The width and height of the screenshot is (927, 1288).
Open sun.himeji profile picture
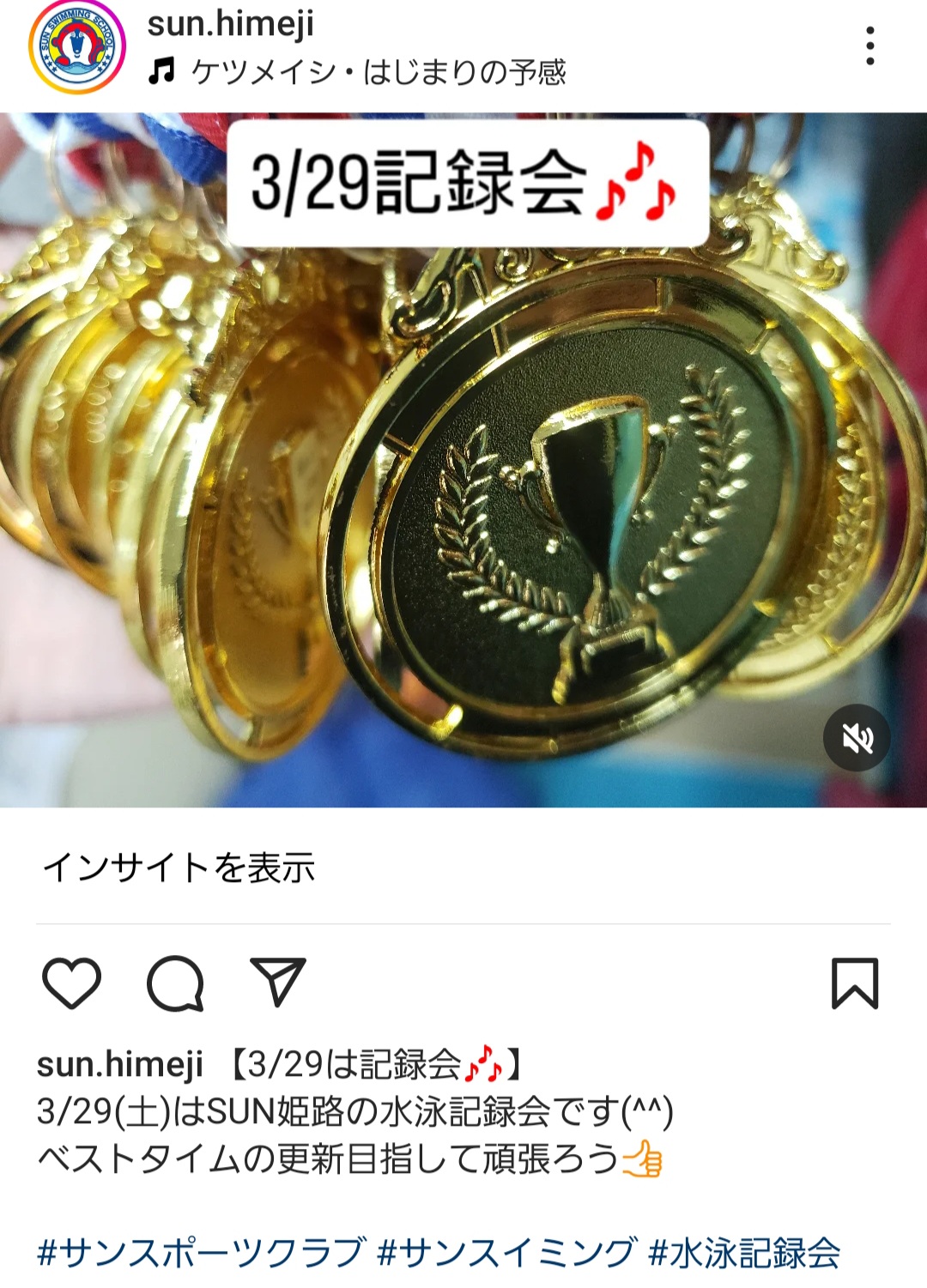[x=77, y=47]
